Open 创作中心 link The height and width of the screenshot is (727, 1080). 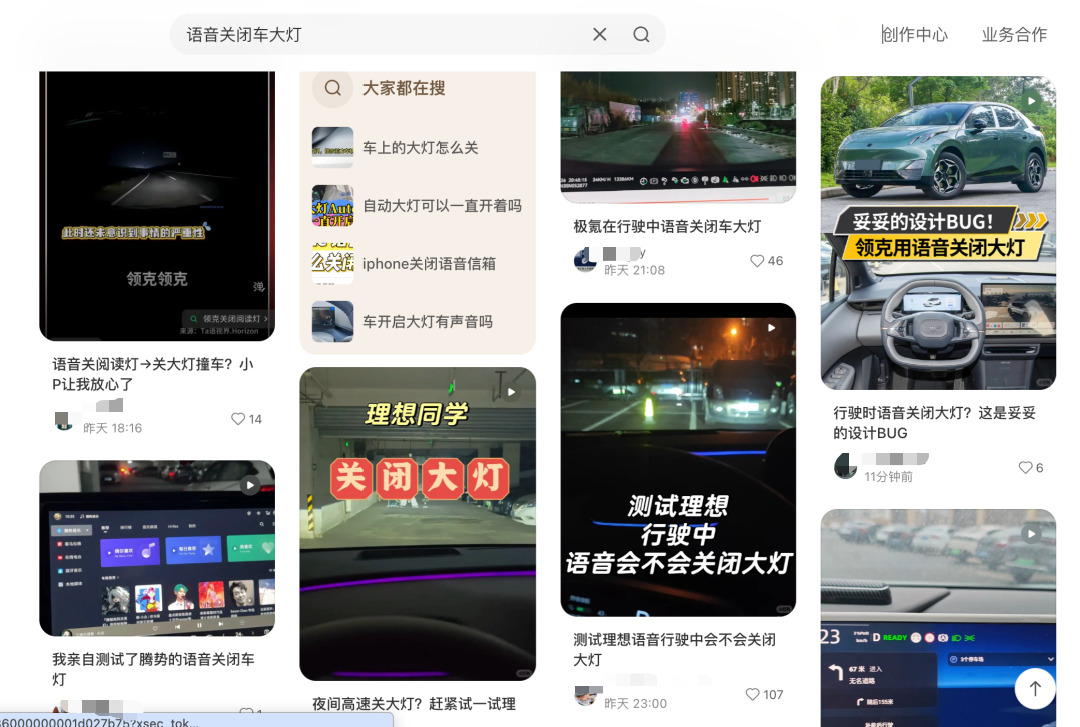point(915,34)
